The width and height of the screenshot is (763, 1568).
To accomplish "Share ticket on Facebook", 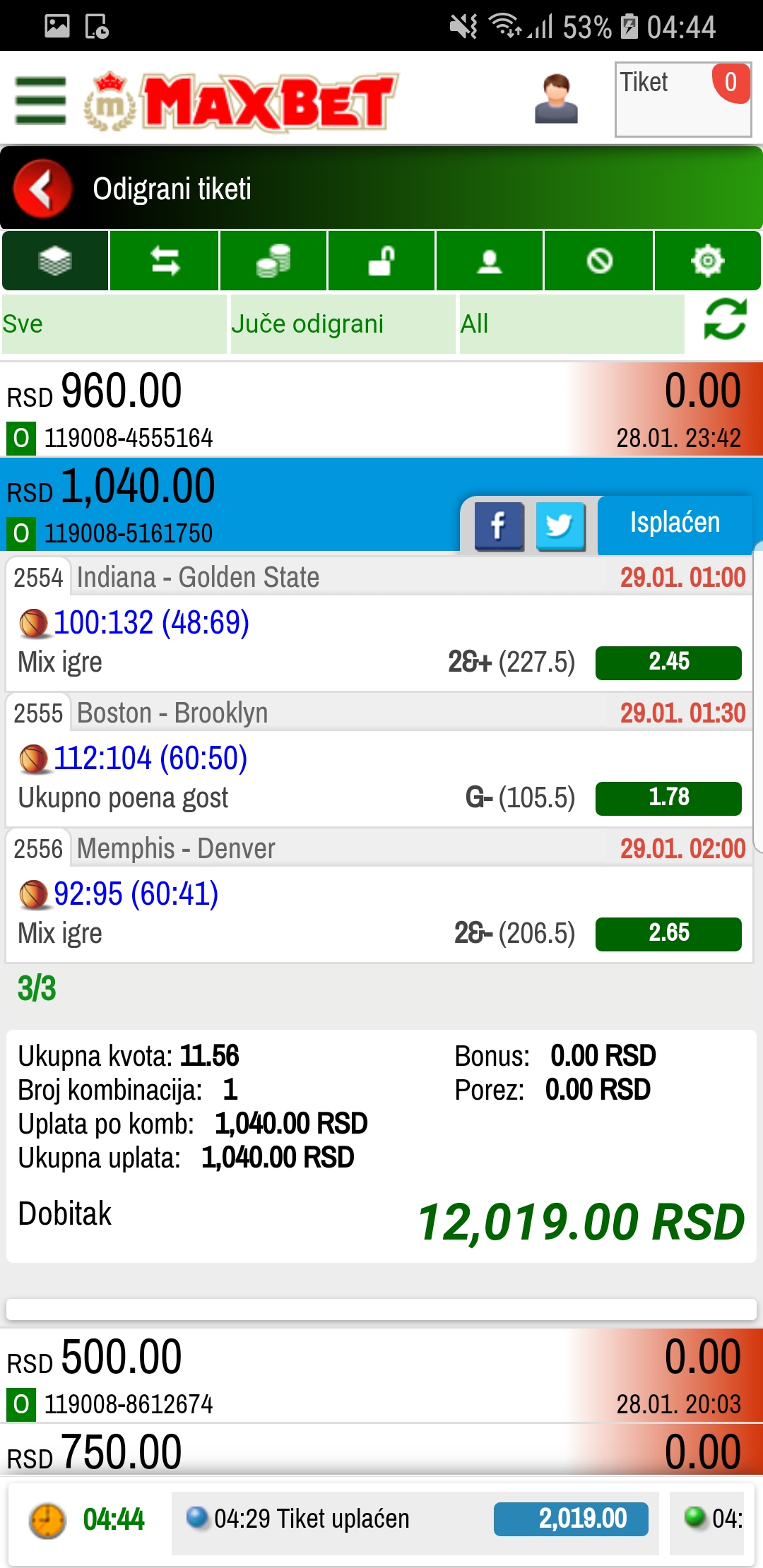I will click(x=499, y=526).
